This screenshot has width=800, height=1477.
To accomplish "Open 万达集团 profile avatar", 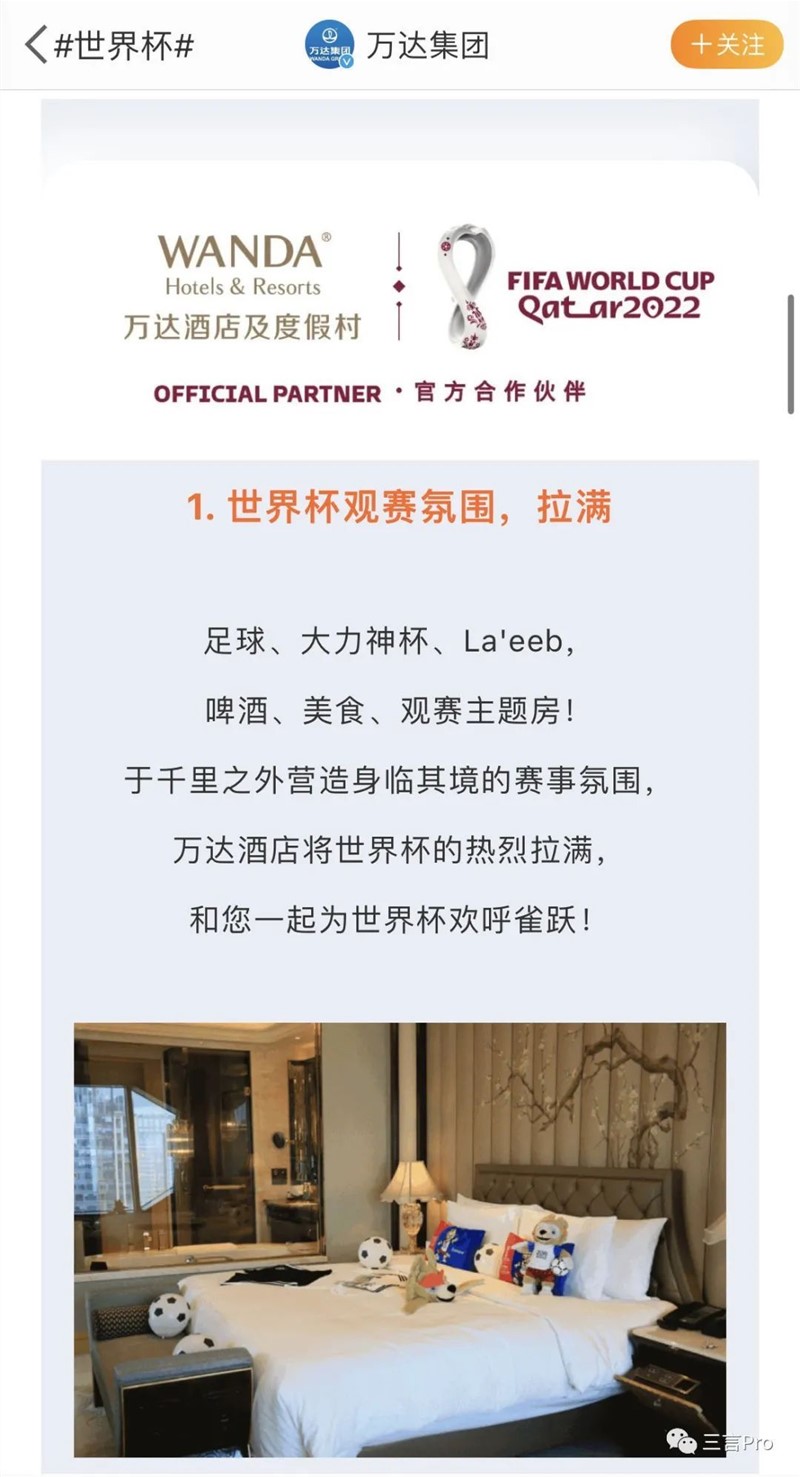I will coord(329,45).
